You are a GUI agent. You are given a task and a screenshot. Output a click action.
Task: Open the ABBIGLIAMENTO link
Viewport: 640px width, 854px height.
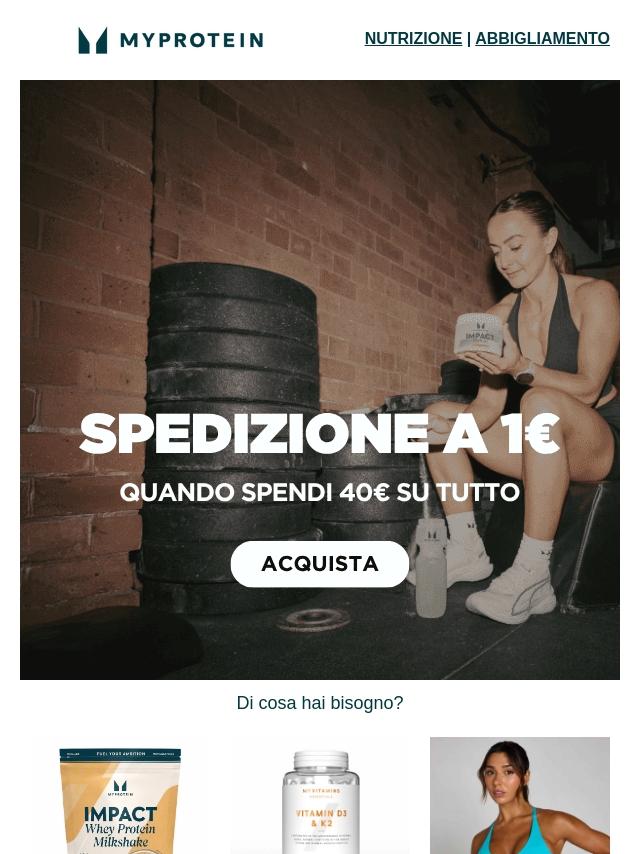click(x=542, y=39)
